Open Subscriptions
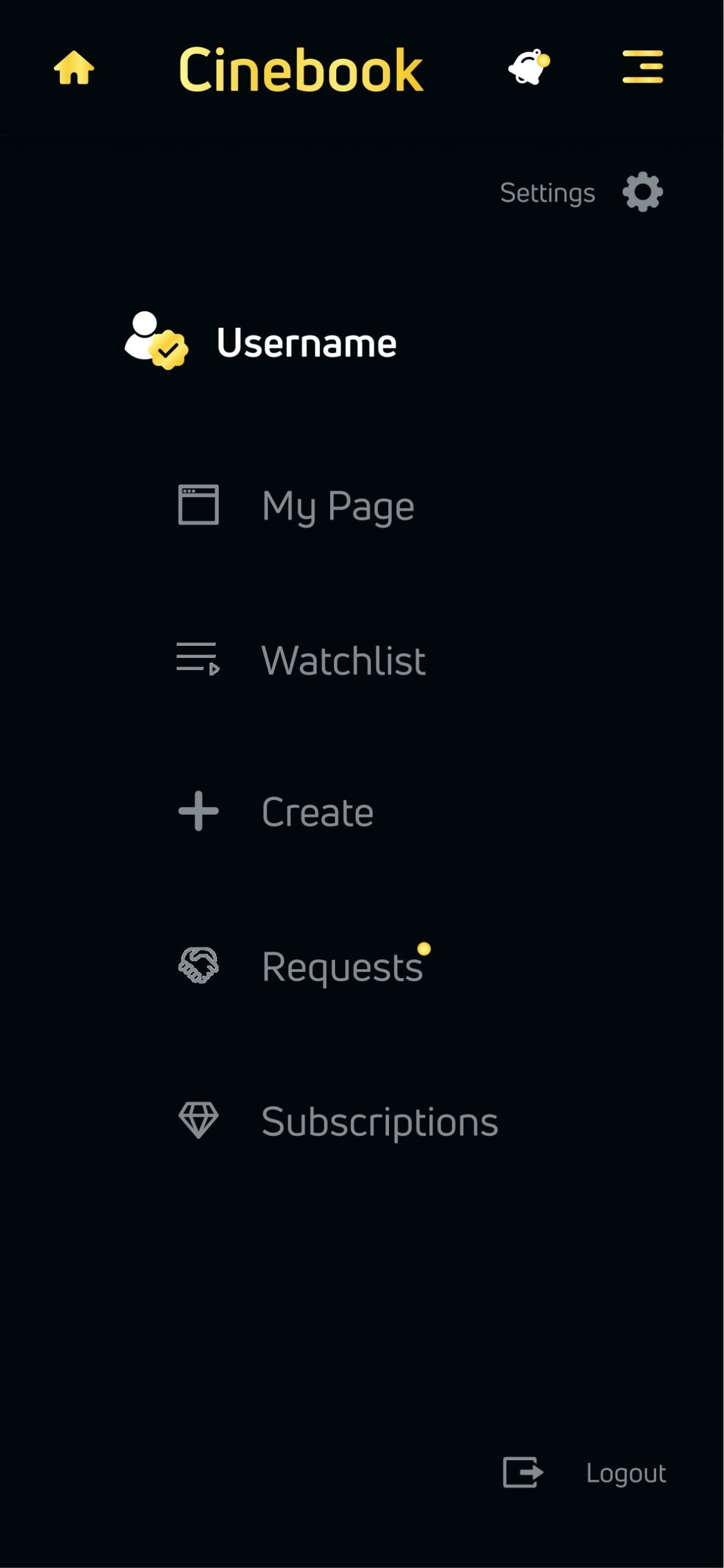 (338, 1121)
